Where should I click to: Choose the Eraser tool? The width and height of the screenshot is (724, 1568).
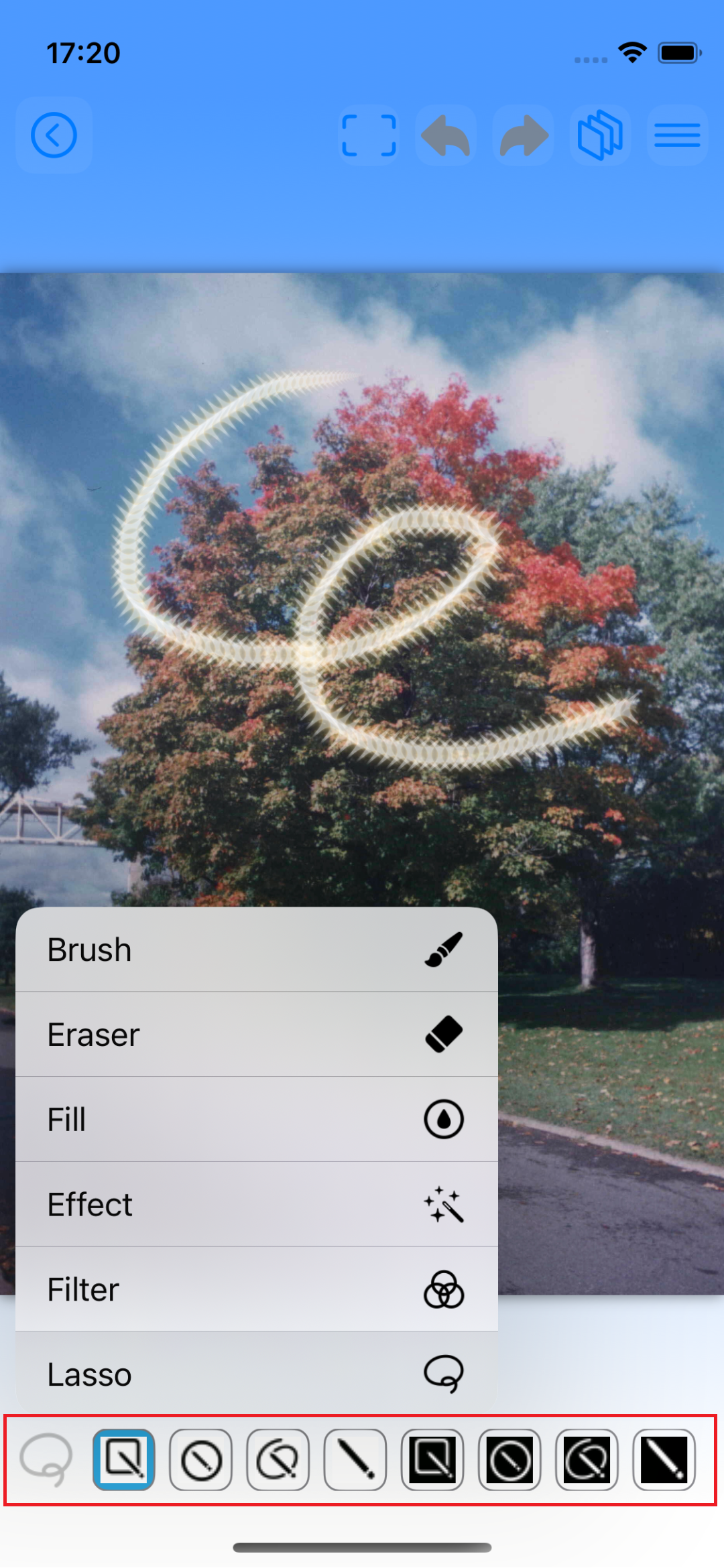[x=256, y=1035]
